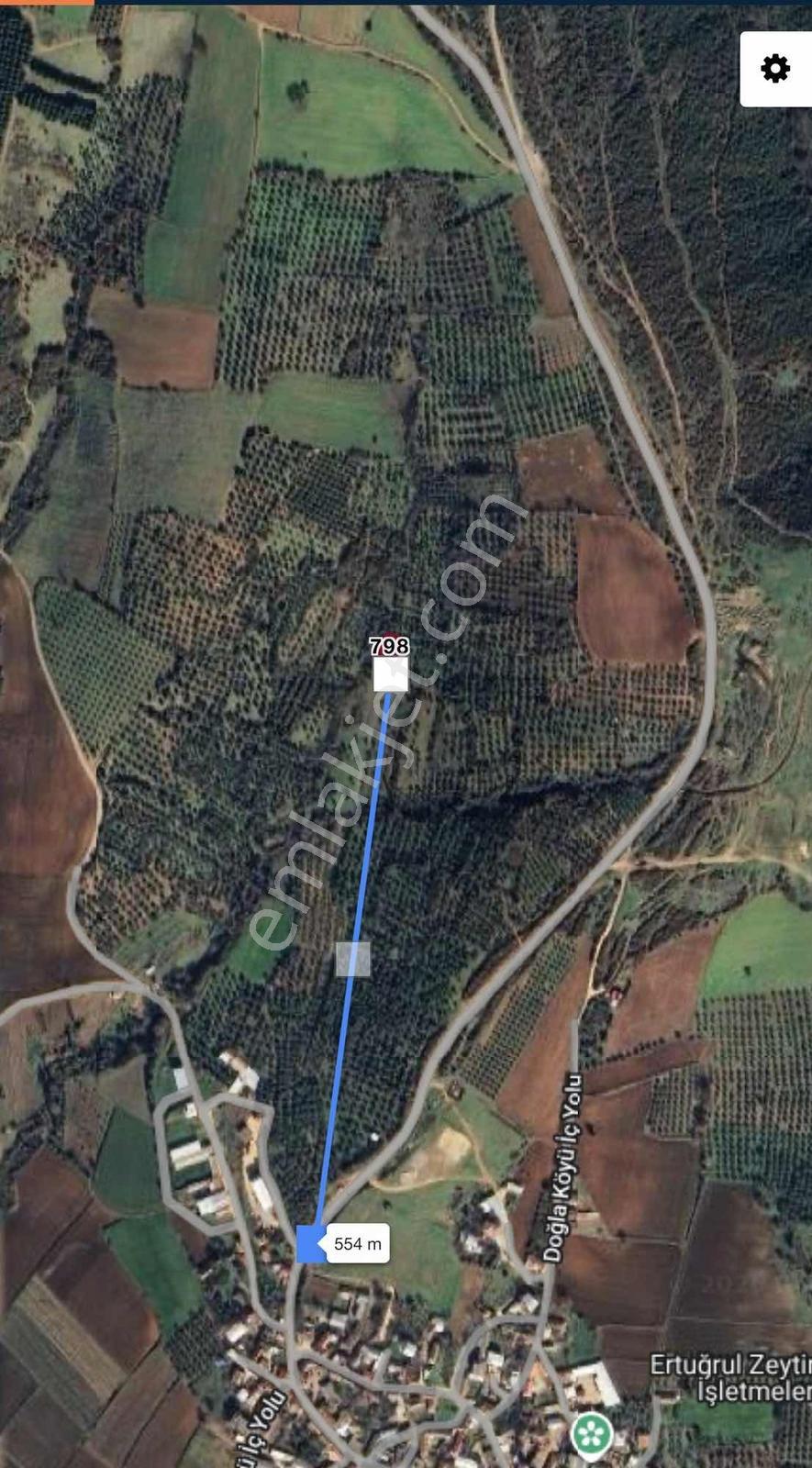Select the white measurement endpoint near 798
This screenshot has width=812, height=1468.
(390, 674)
